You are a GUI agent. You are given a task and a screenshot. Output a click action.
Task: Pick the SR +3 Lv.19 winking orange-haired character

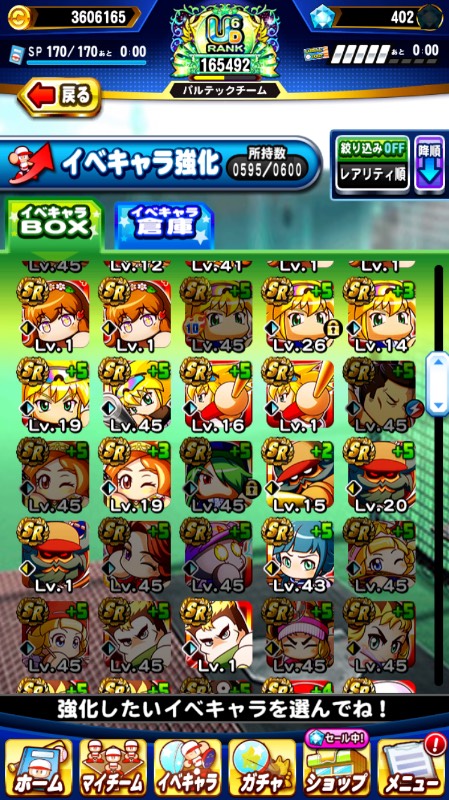137,476
